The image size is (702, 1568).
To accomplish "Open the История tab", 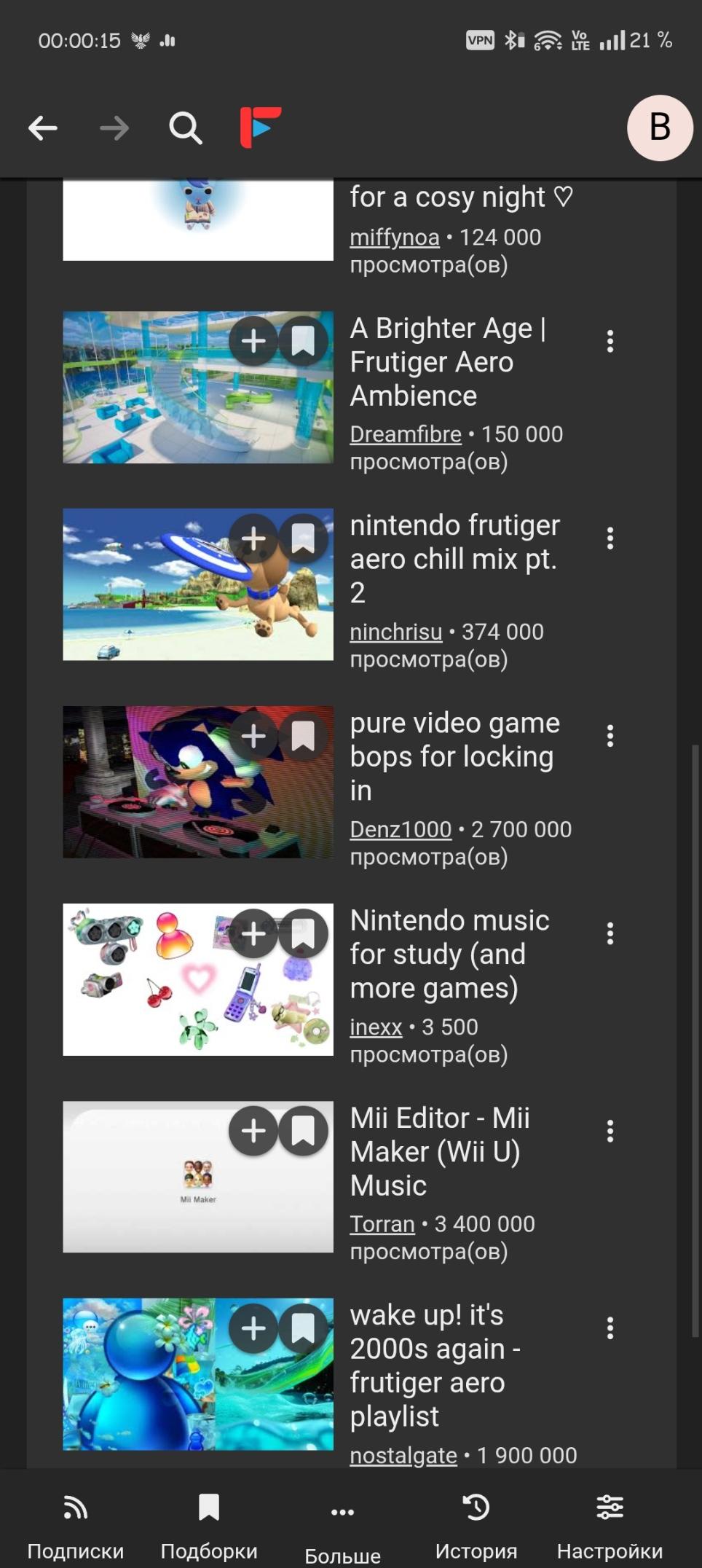I will tap(476, 1524).
